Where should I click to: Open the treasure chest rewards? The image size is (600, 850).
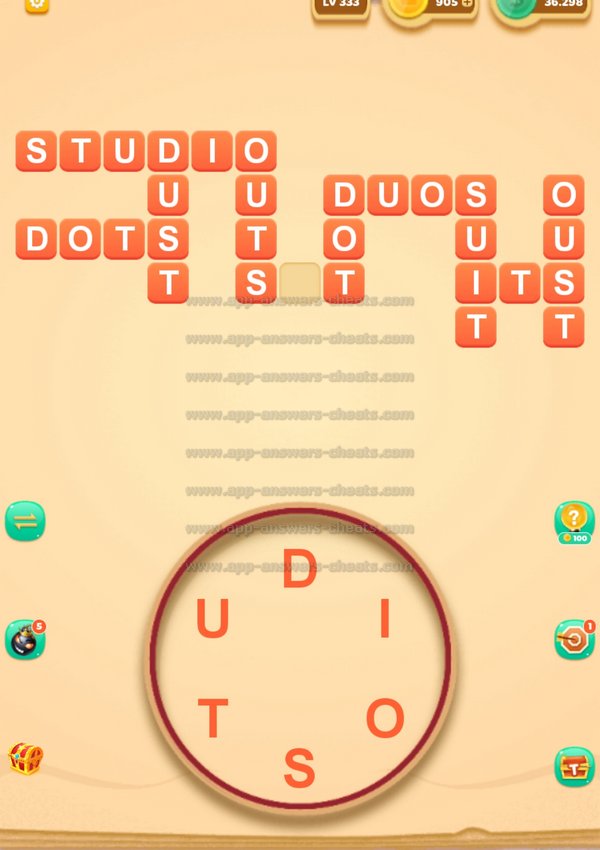(x=25, y=759)
